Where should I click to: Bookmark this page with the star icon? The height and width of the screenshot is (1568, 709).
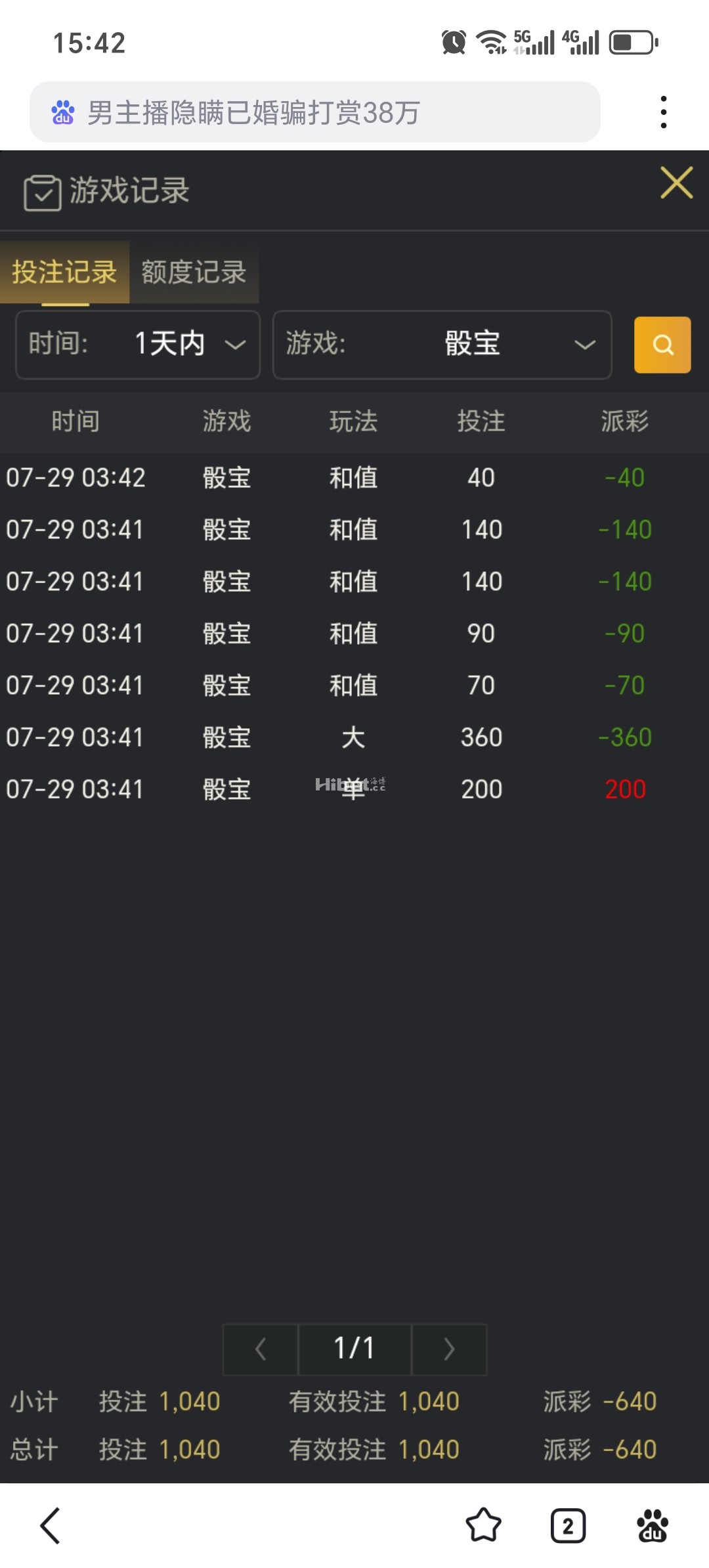483,1525
